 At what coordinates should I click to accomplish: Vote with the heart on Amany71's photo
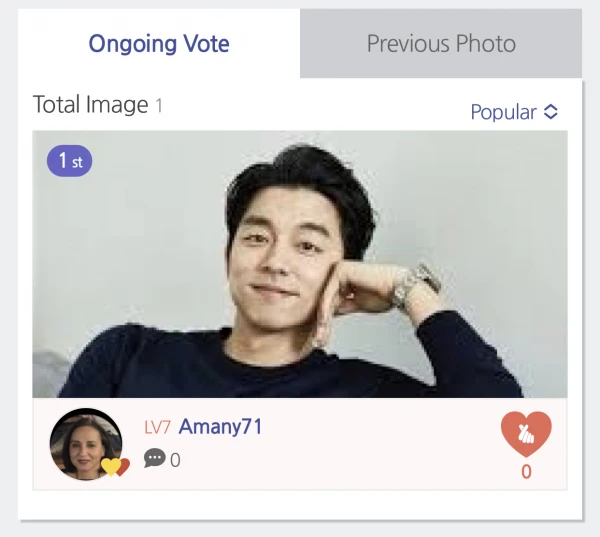526,435
